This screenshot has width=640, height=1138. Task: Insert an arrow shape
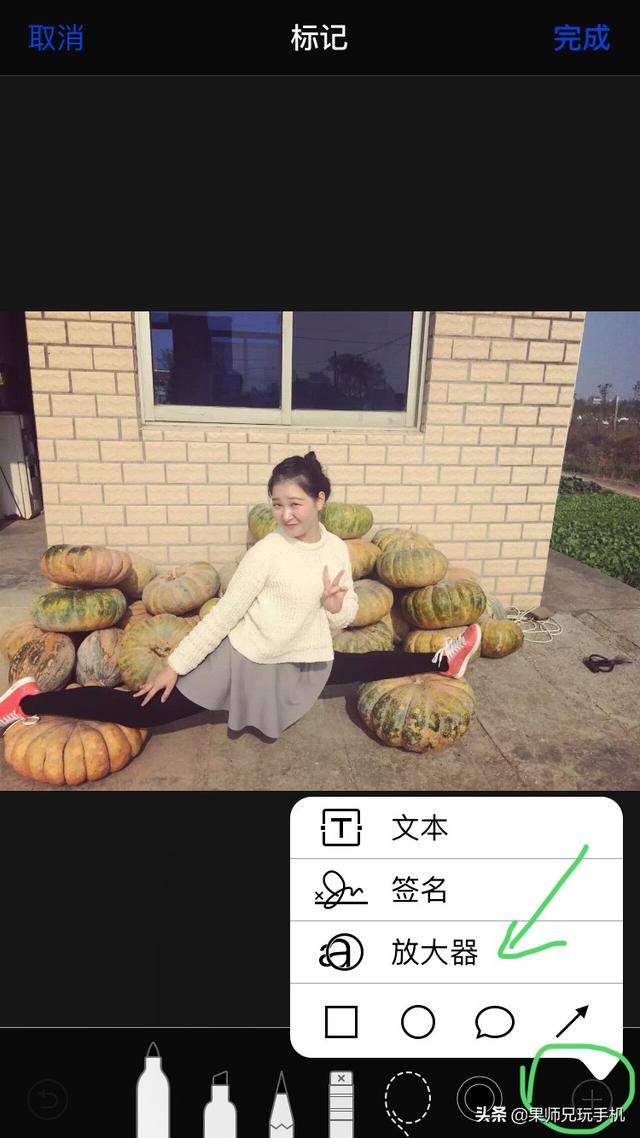point(572,1022)
